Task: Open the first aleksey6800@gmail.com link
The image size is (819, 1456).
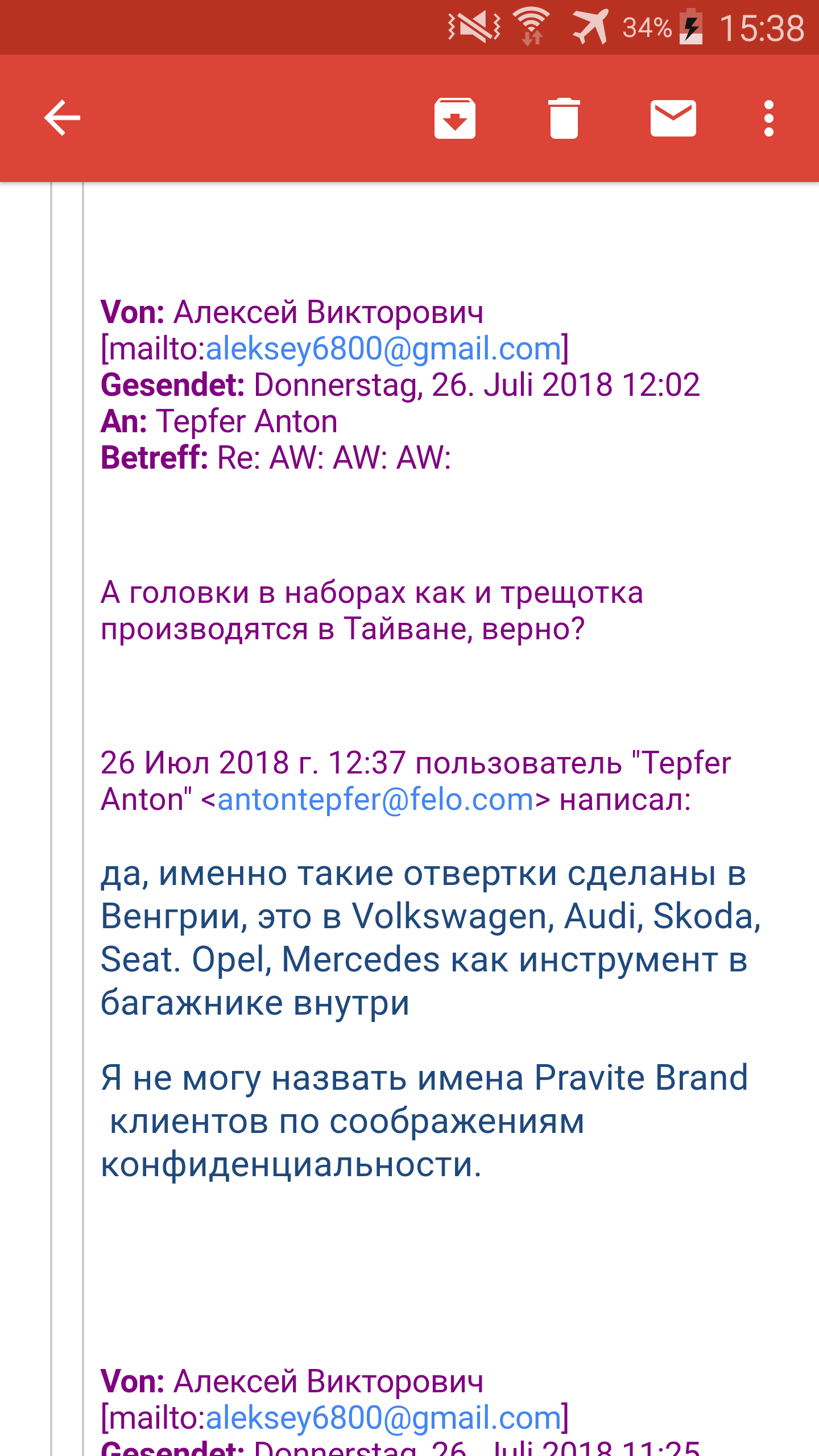Action: [x=383, y=349]
